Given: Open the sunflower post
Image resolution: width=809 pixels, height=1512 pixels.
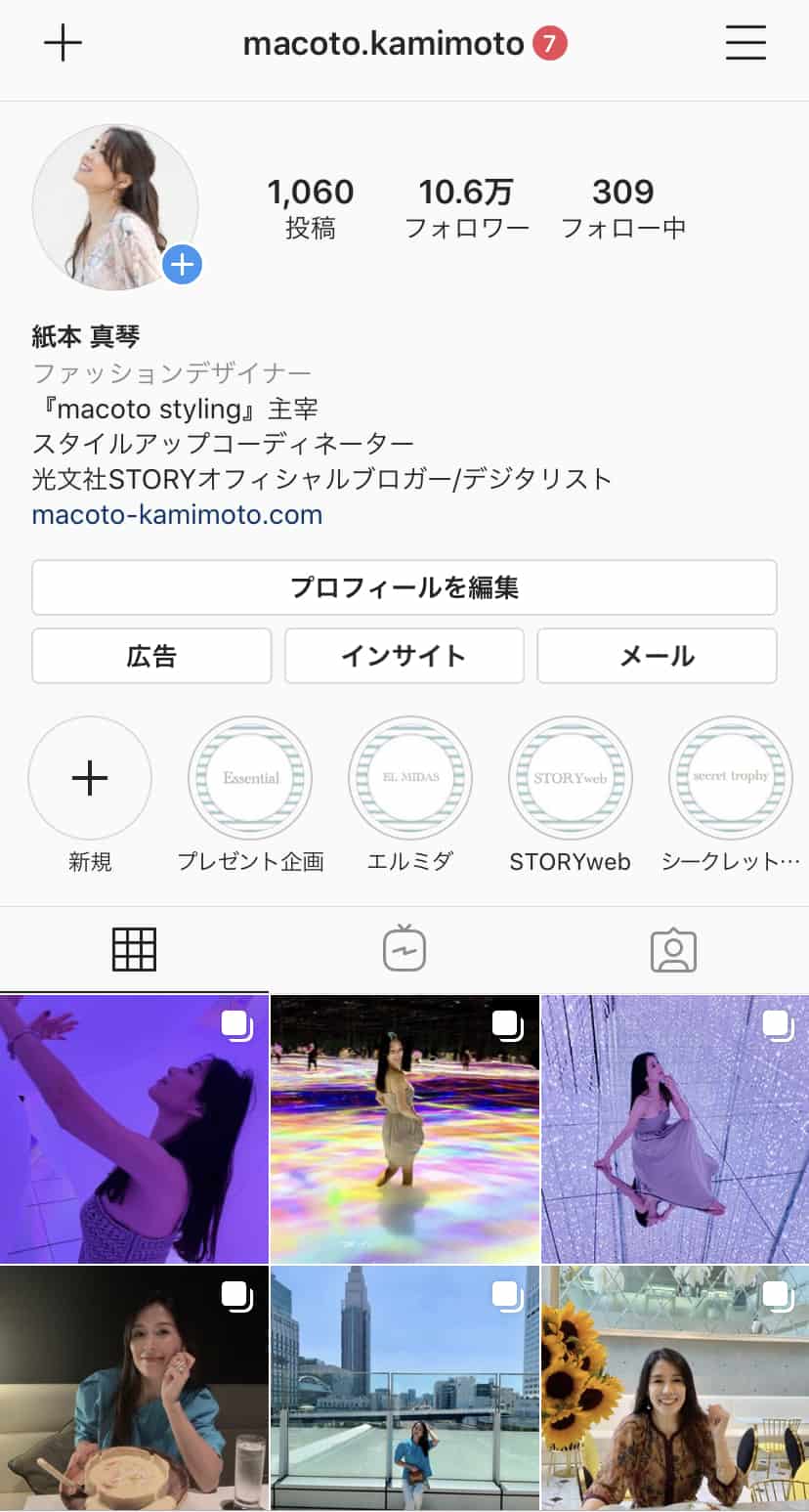Looking at the screenshot, I should (x=675, y=1388).
